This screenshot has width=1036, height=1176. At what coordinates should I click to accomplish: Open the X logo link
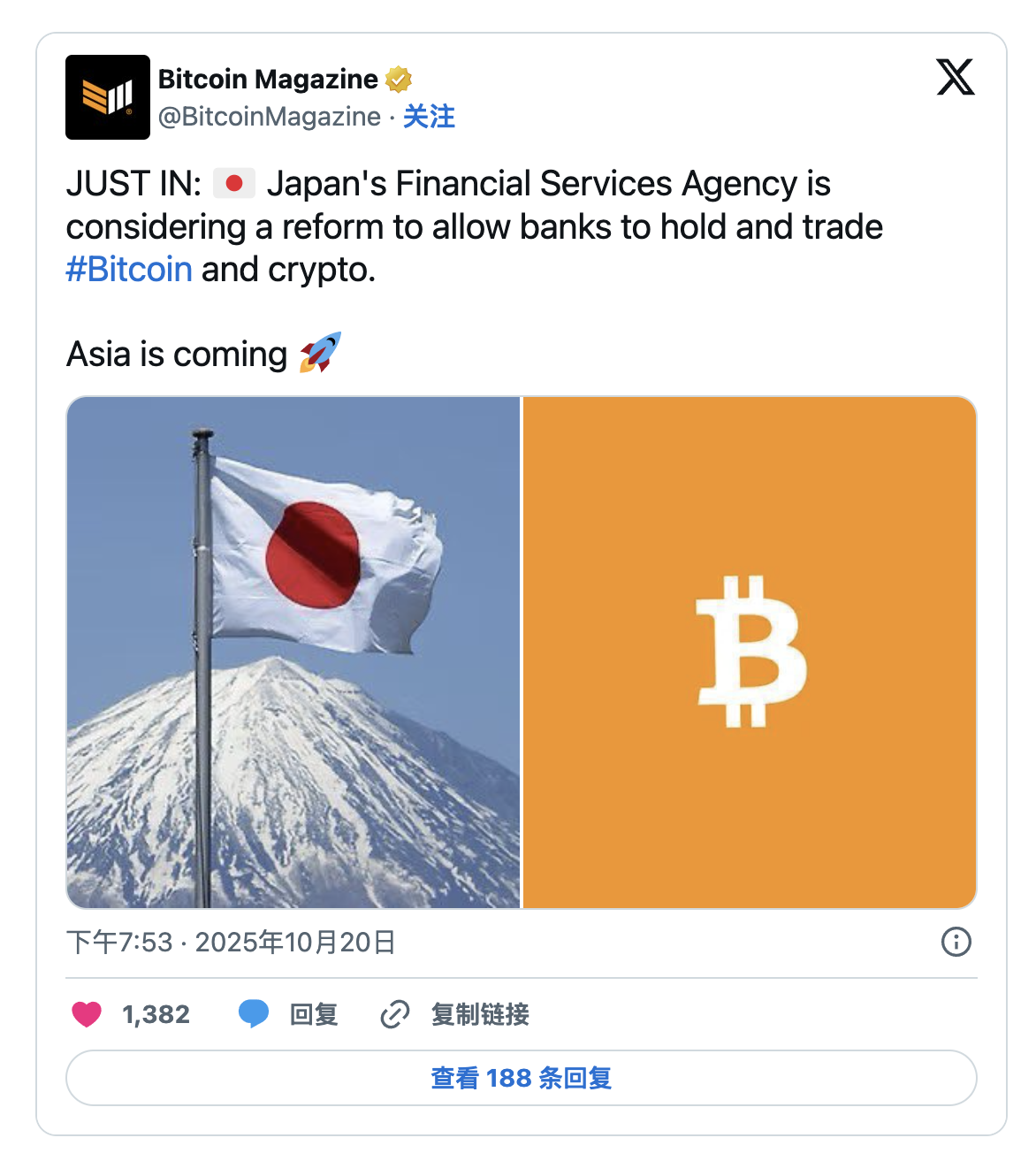pyautogui.click(x=955, y=78)
